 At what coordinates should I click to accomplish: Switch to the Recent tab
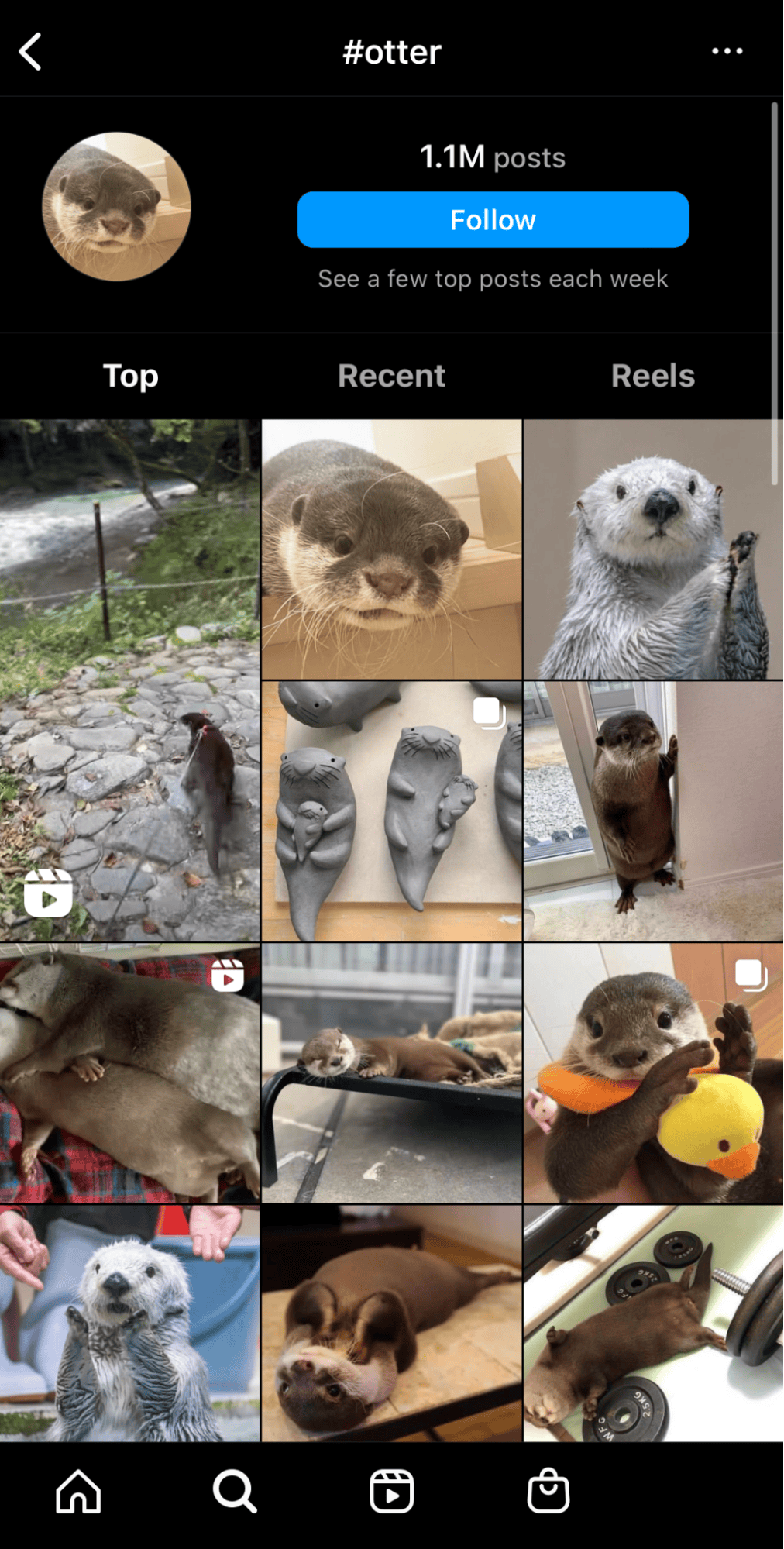click(391, 376)
